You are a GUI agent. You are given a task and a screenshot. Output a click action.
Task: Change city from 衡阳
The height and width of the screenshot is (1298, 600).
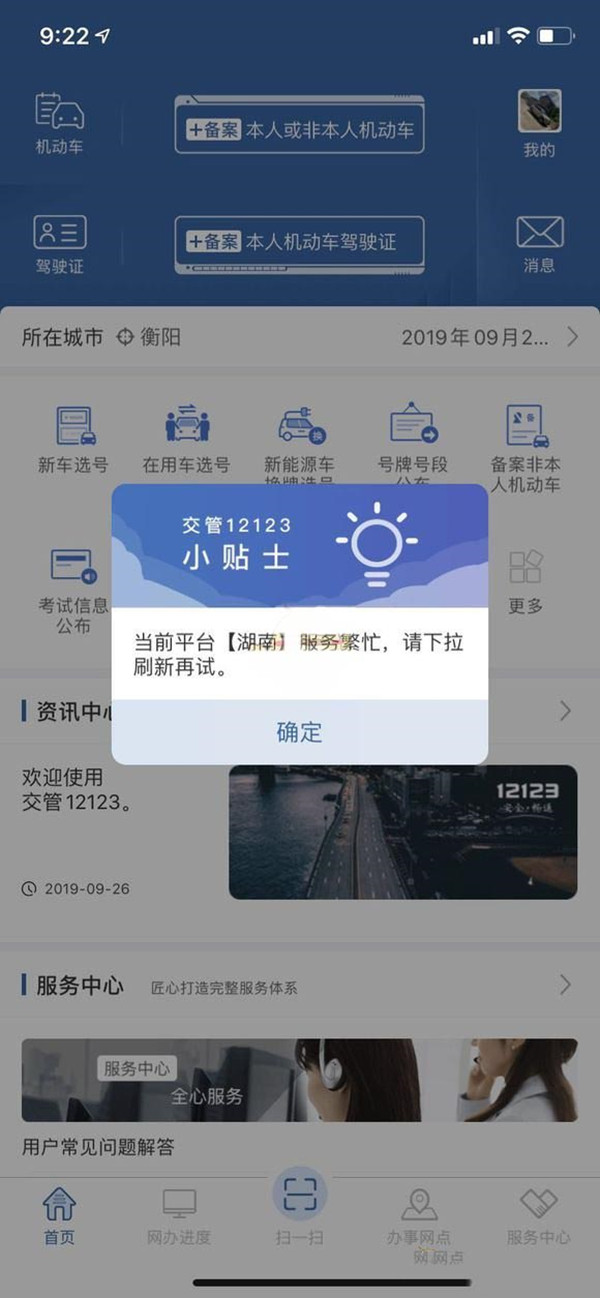(148, 338)
